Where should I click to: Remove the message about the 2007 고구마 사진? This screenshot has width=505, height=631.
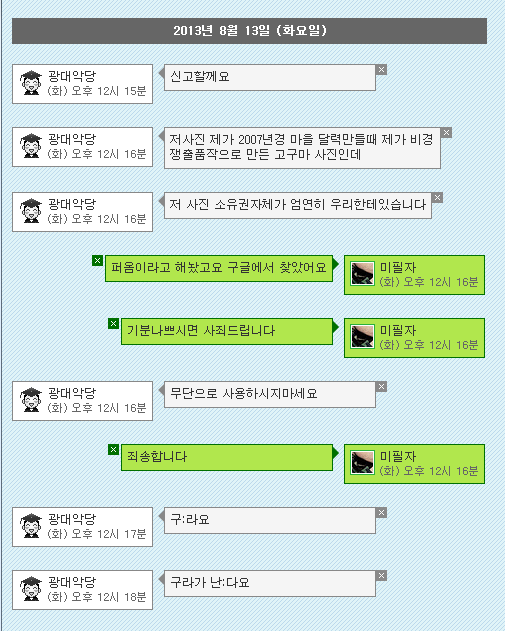coord(446,132)
